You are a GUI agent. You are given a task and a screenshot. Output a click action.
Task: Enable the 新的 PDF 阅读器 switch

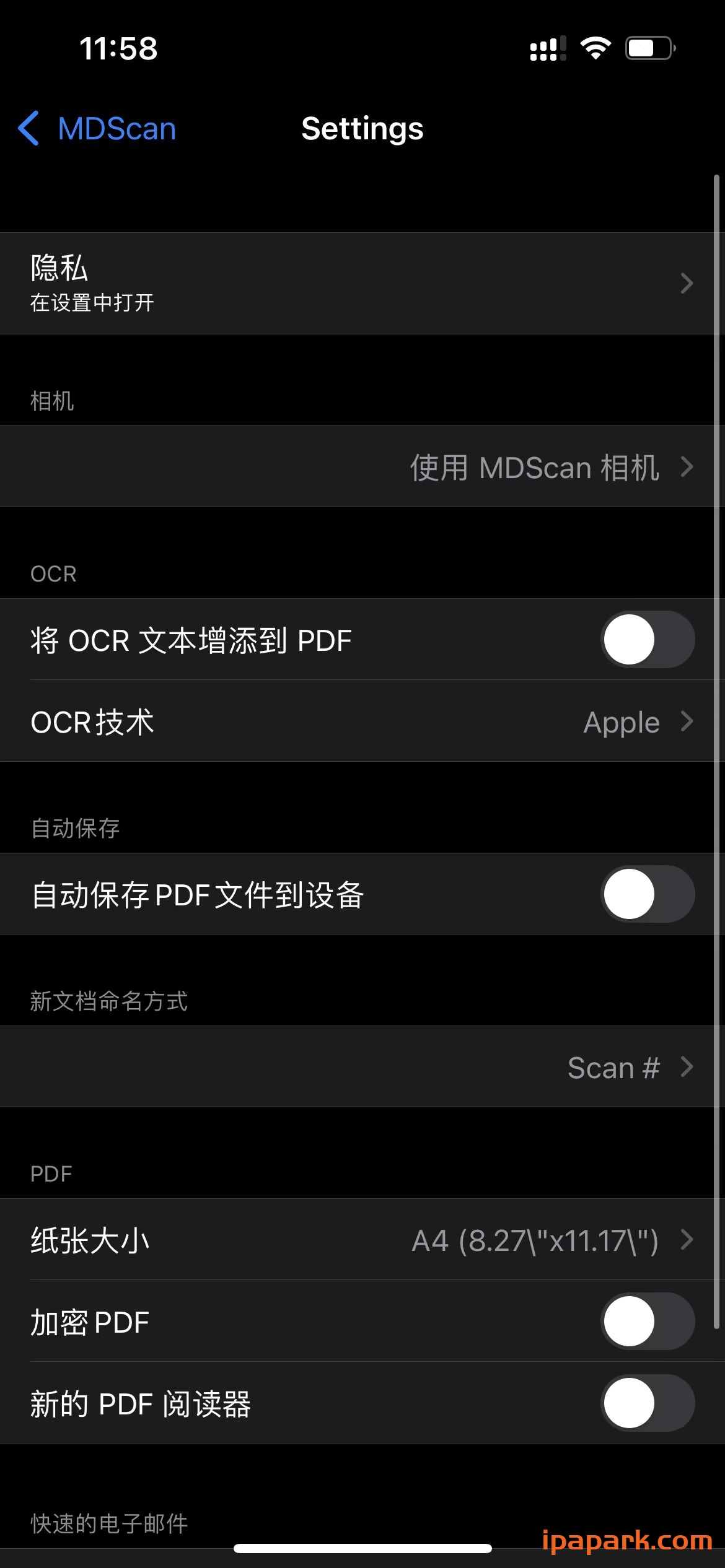click(x=647, y=1404)
